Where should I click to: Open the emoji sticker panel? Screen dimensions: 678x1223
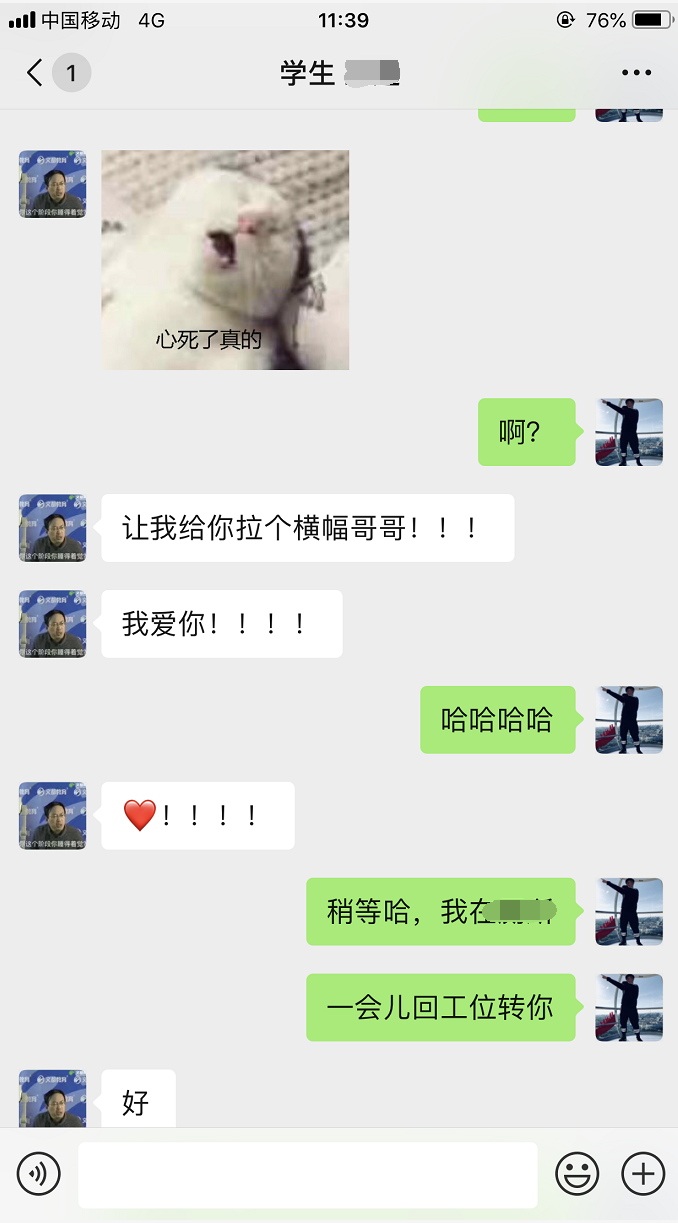[577, 1173]
